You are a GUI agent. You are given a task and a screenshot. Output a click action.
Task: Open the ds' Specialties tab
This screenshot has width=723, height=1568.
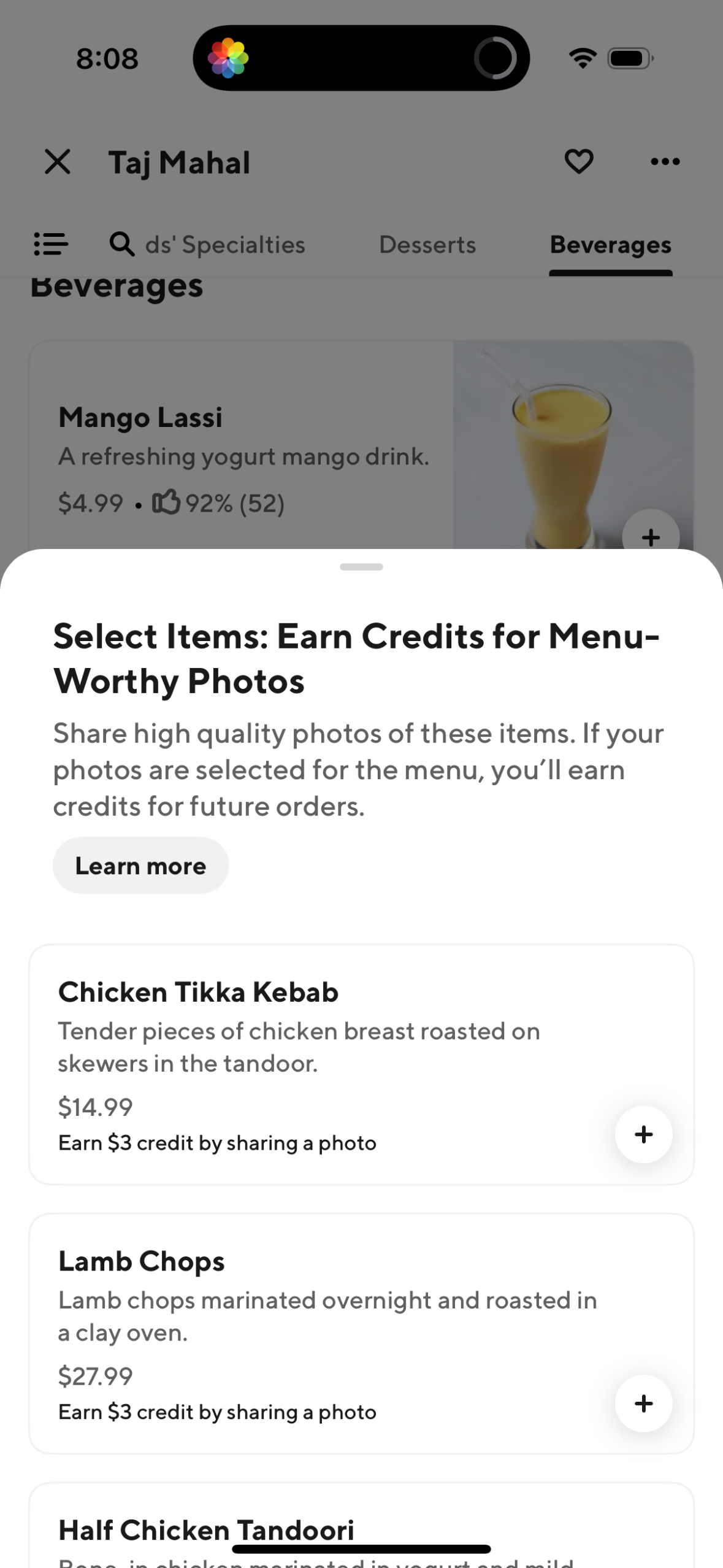225,244
